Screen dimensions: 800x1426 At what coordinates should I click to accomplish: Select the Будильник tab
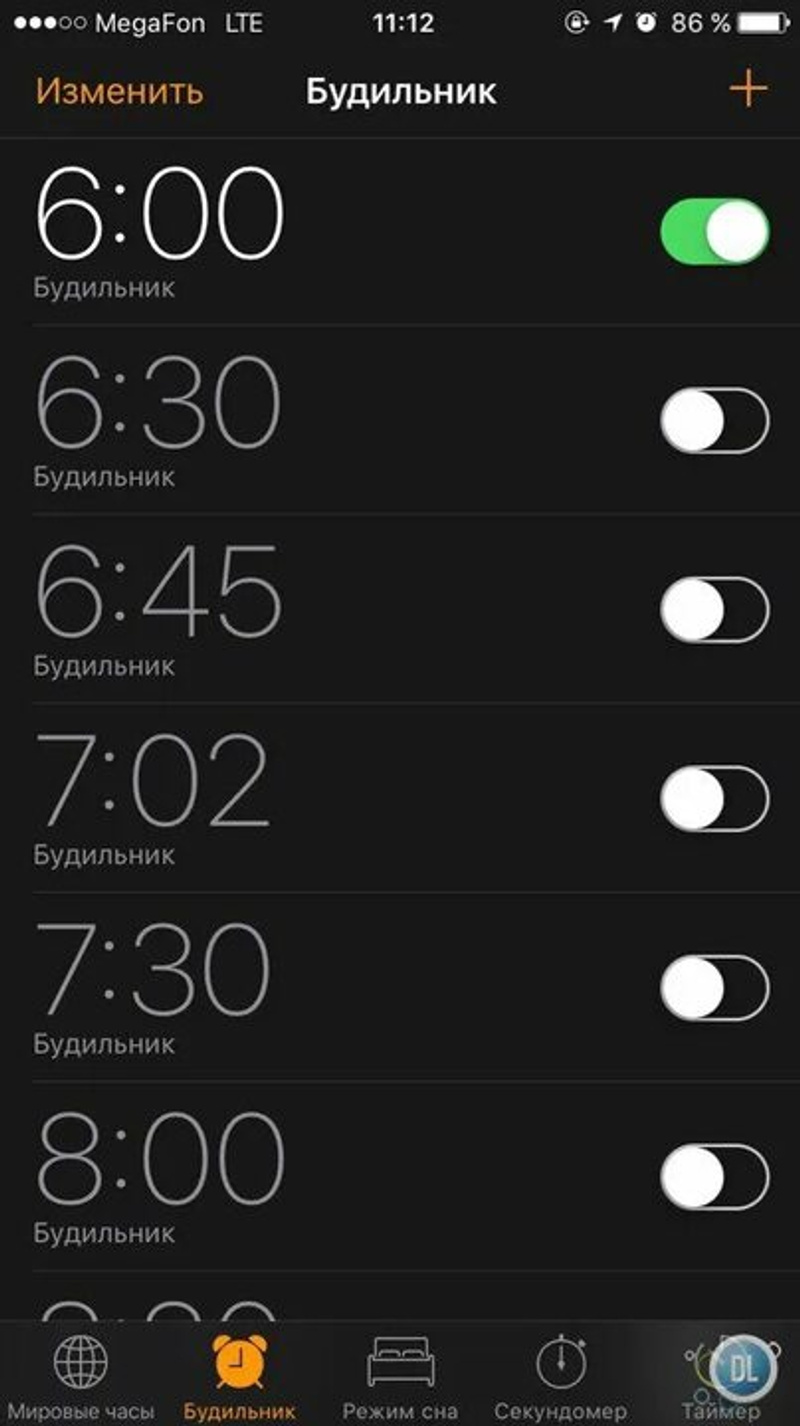click(x=240, y=1375)
